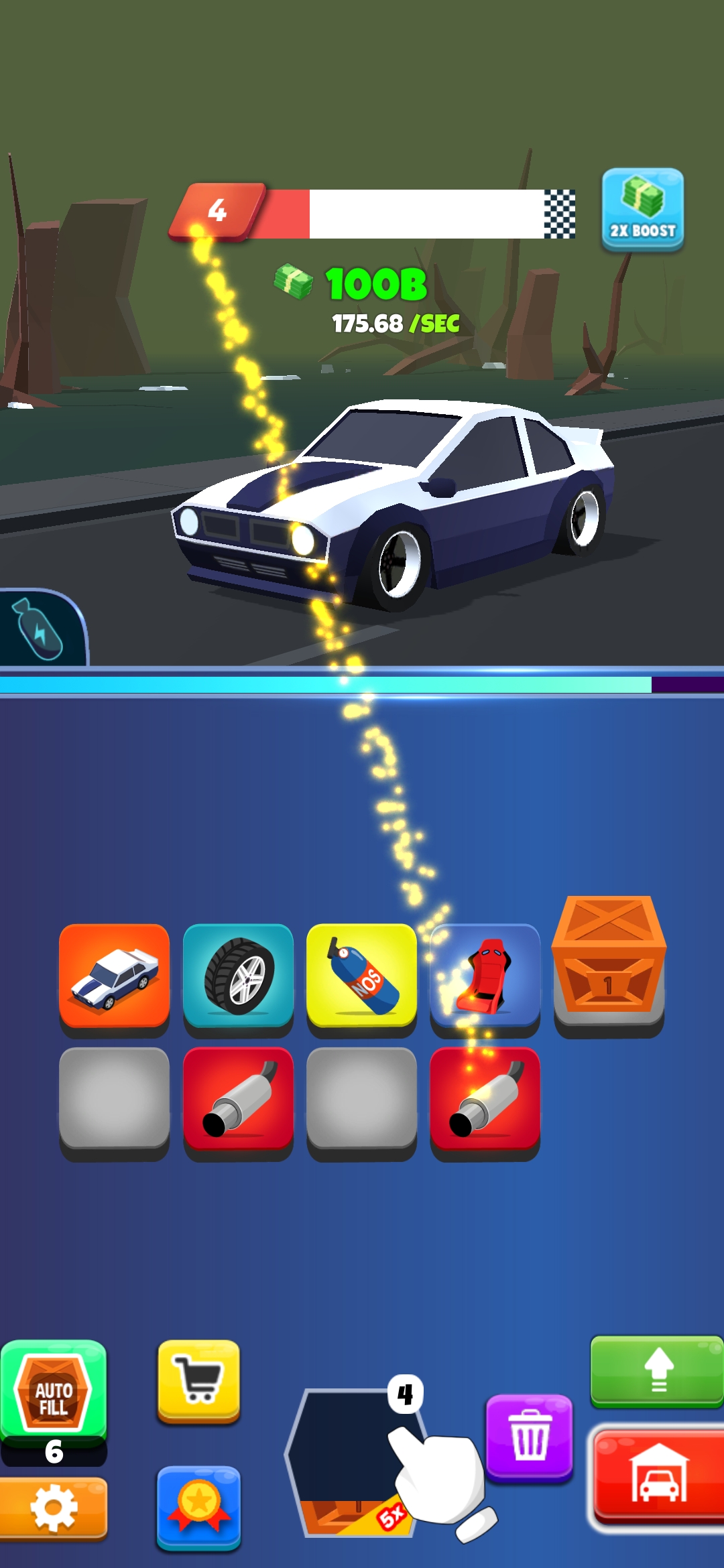Open the shopping cart store
This screenshot has height=1568, width=724.
click(198, 1380)
